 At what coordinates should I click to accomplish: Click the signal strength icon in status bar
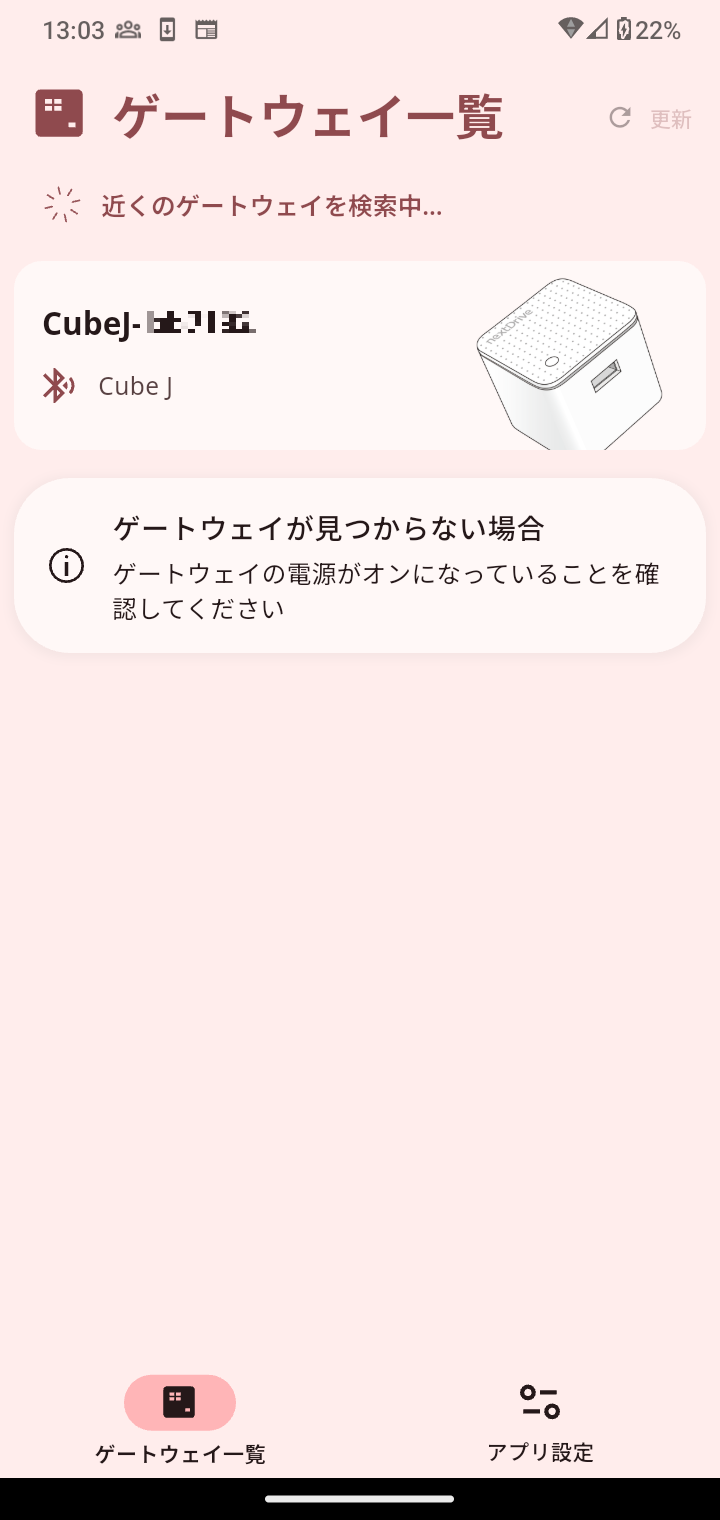[597, 30]
